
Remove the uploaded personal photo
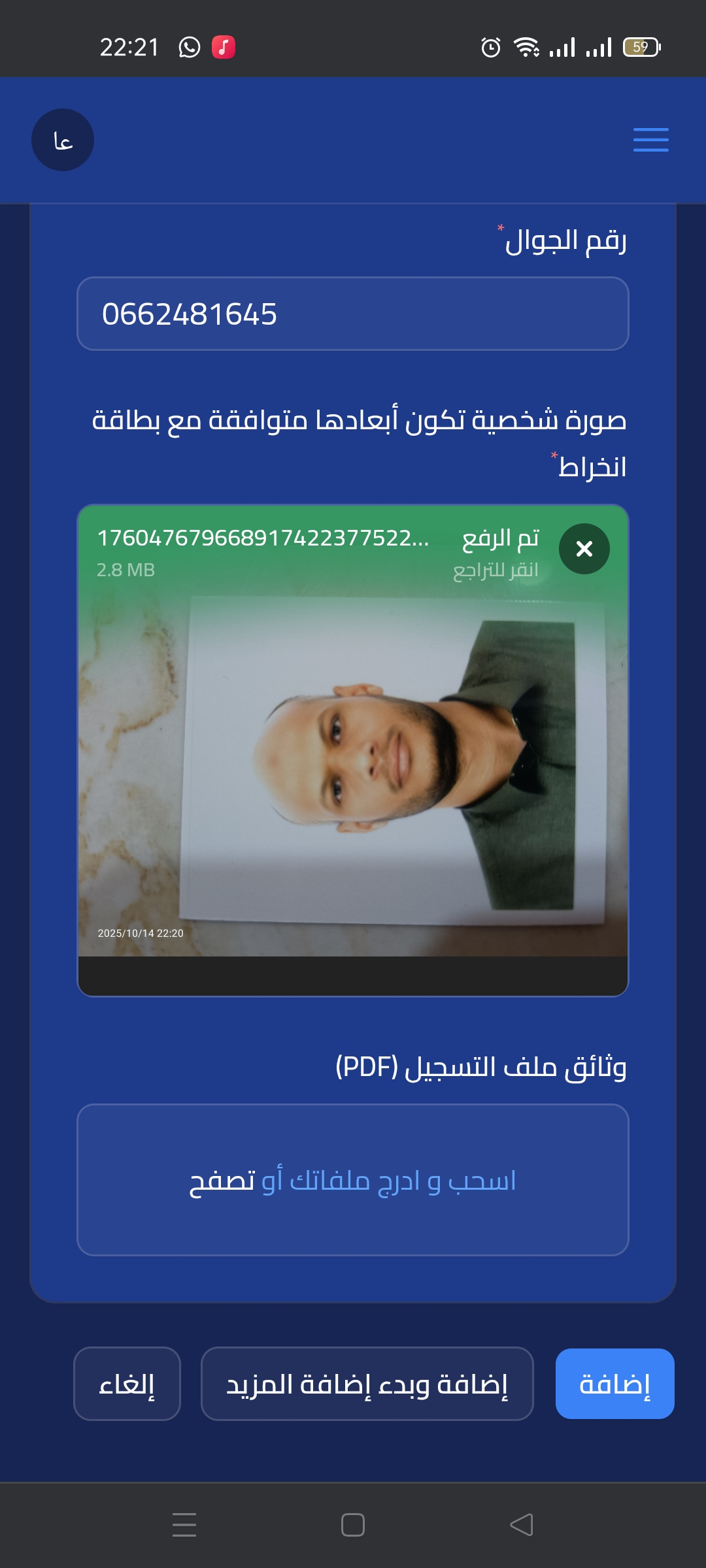click(x=584, y=549)
